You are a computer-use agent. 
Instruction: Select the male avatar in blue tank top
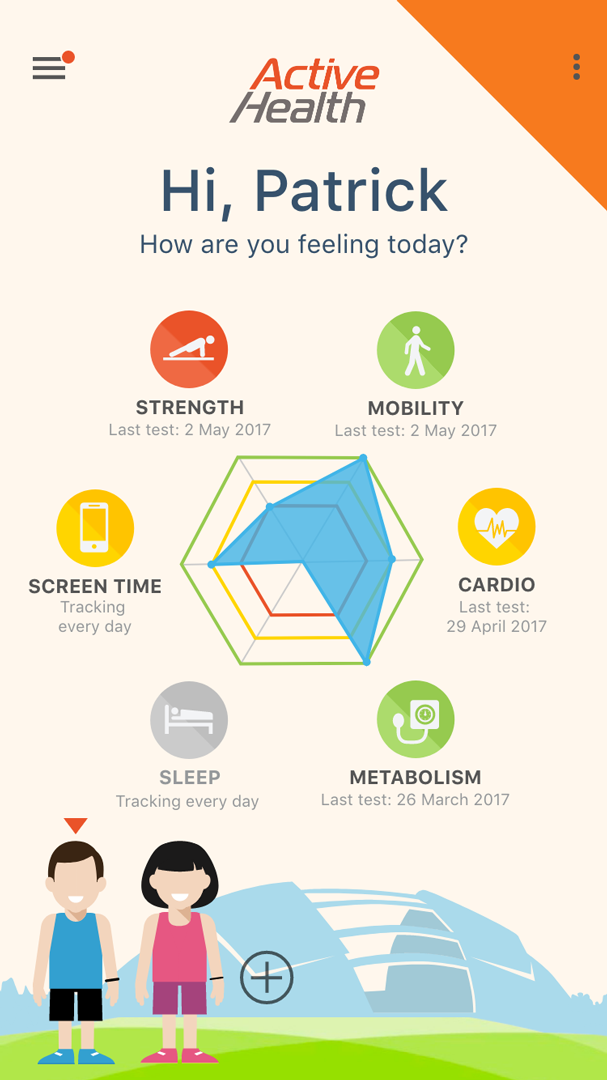[76, 950]
